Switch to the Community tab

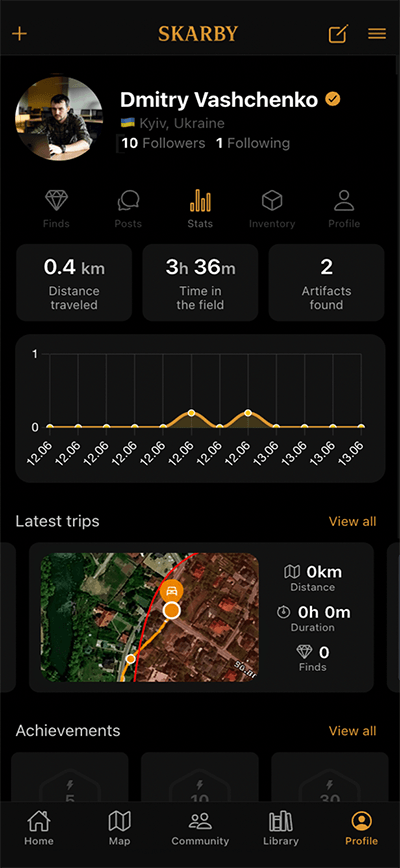coord(200,828)
